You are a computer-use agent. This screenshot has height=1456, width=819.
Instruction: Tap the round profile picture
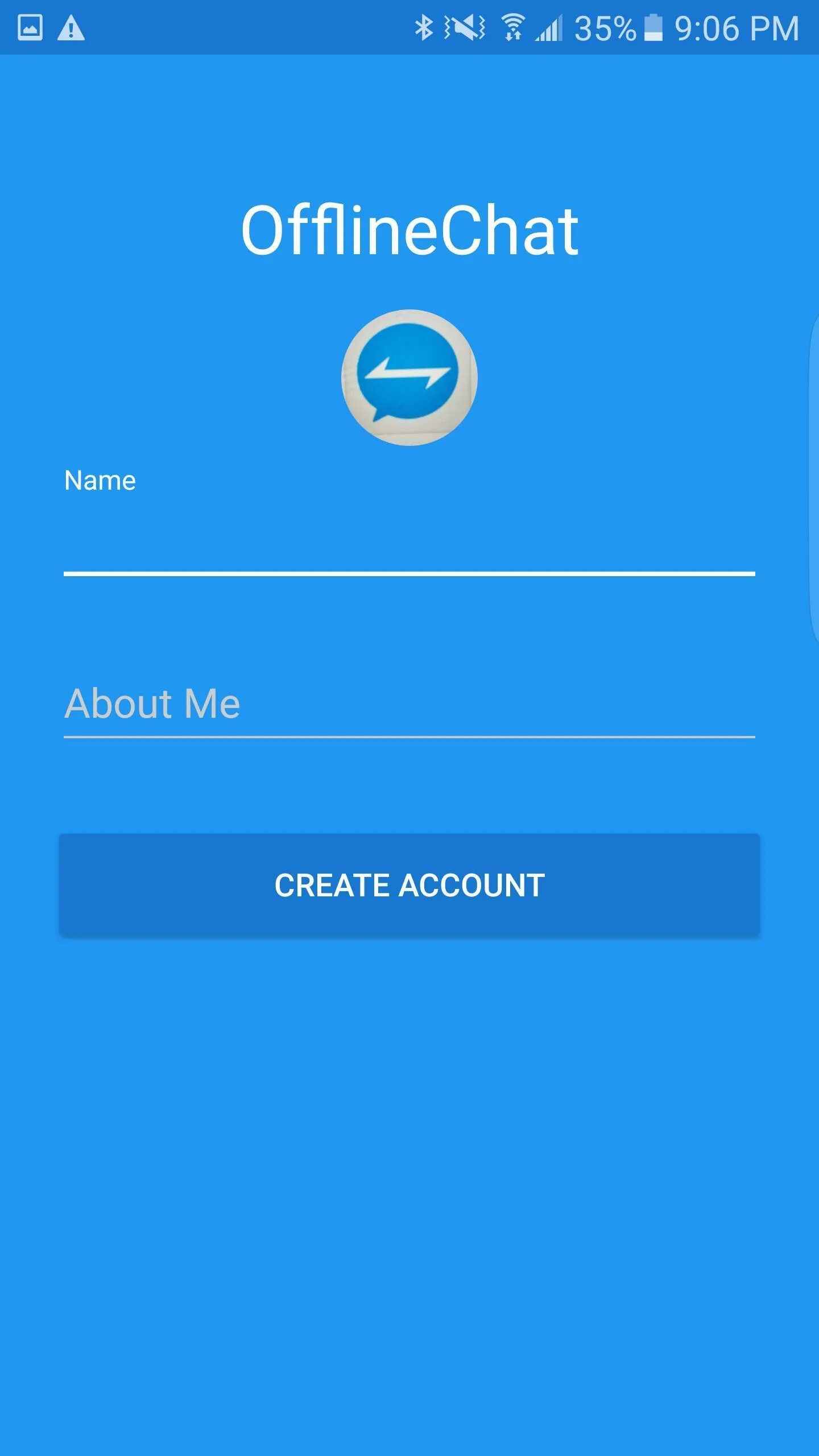tap(409, 378)
